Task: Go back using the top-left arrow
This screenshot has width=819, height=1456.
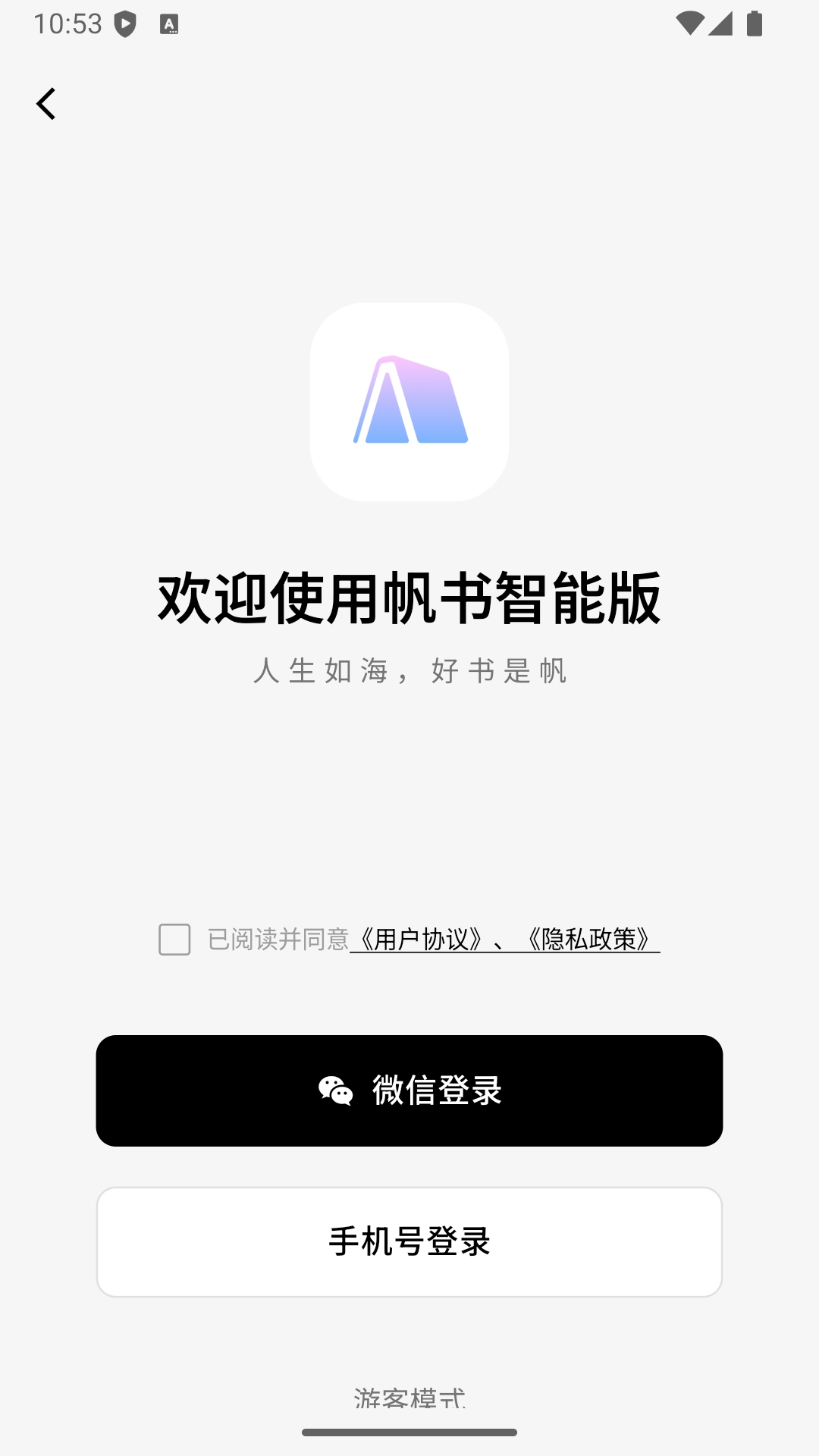Action: [46, 104]
